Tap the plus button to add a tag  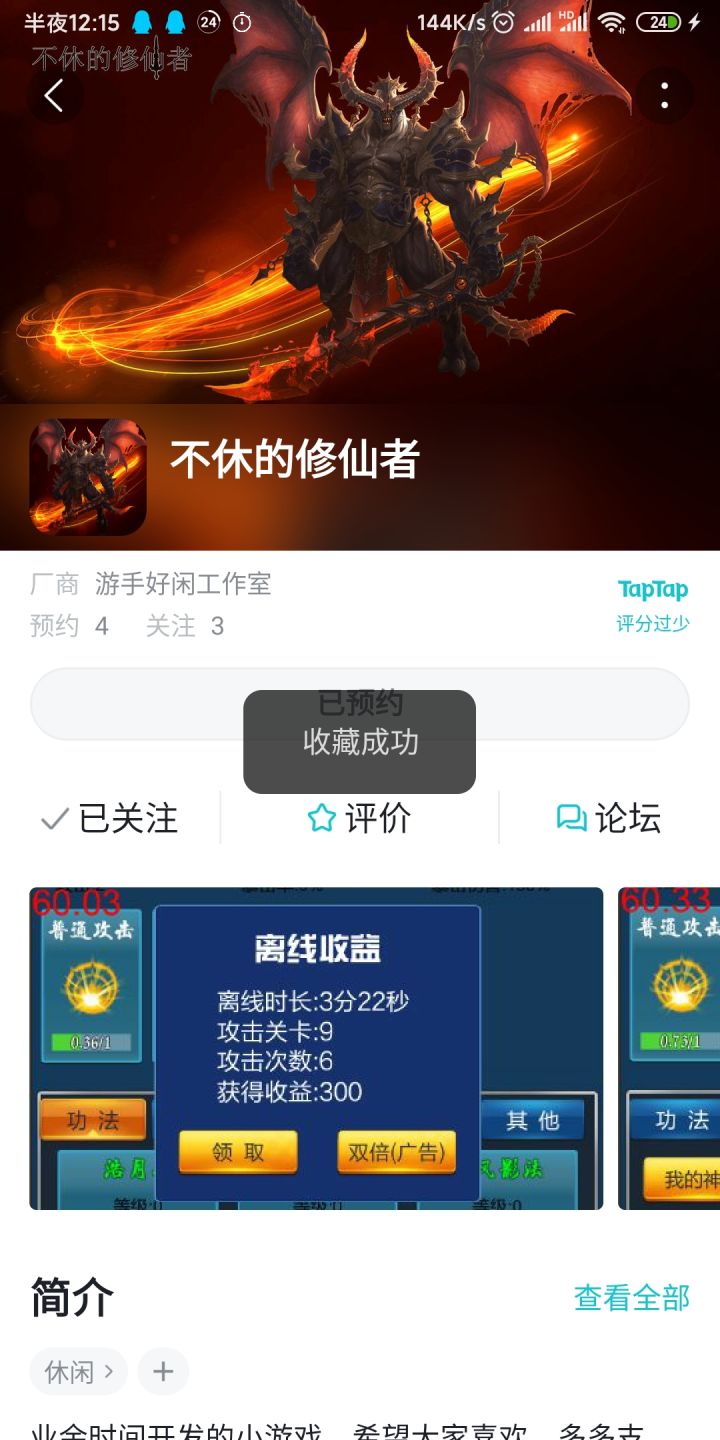pyautogui.click(x=163, y=1371)
